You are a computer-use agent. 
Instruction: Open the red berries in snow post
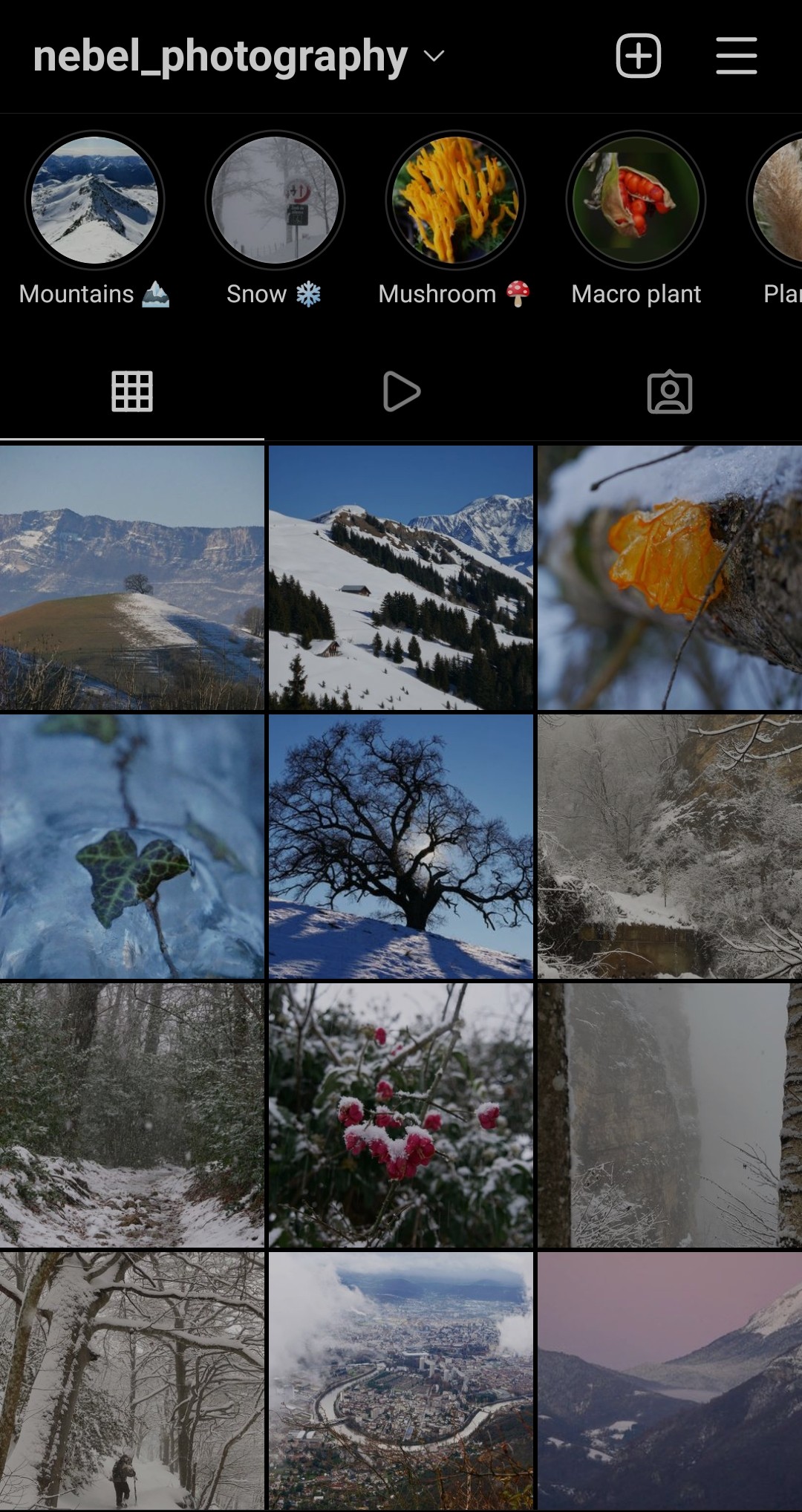click(401, 1115)
